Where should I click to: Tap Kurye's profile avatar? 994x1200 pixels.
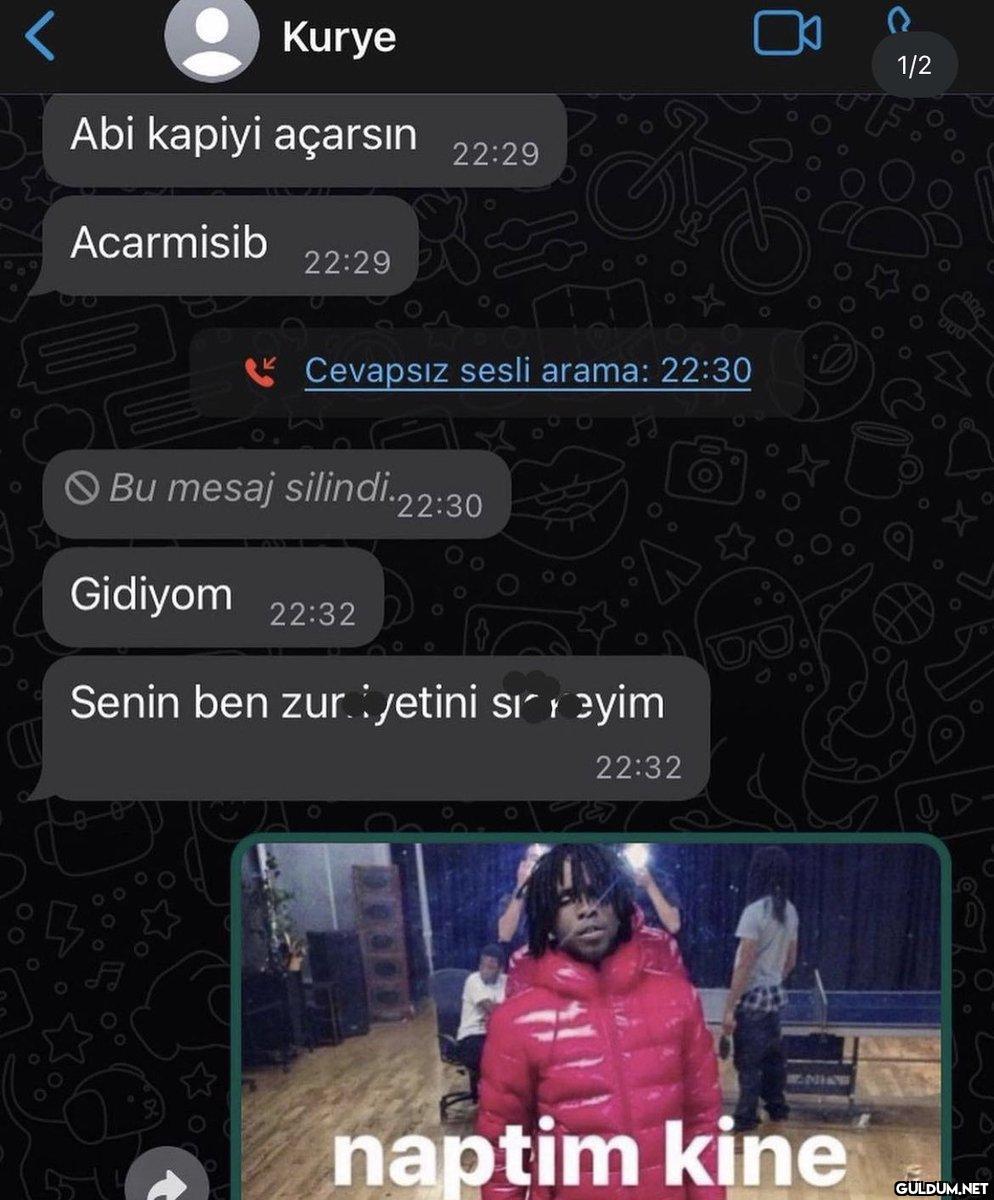211,38
